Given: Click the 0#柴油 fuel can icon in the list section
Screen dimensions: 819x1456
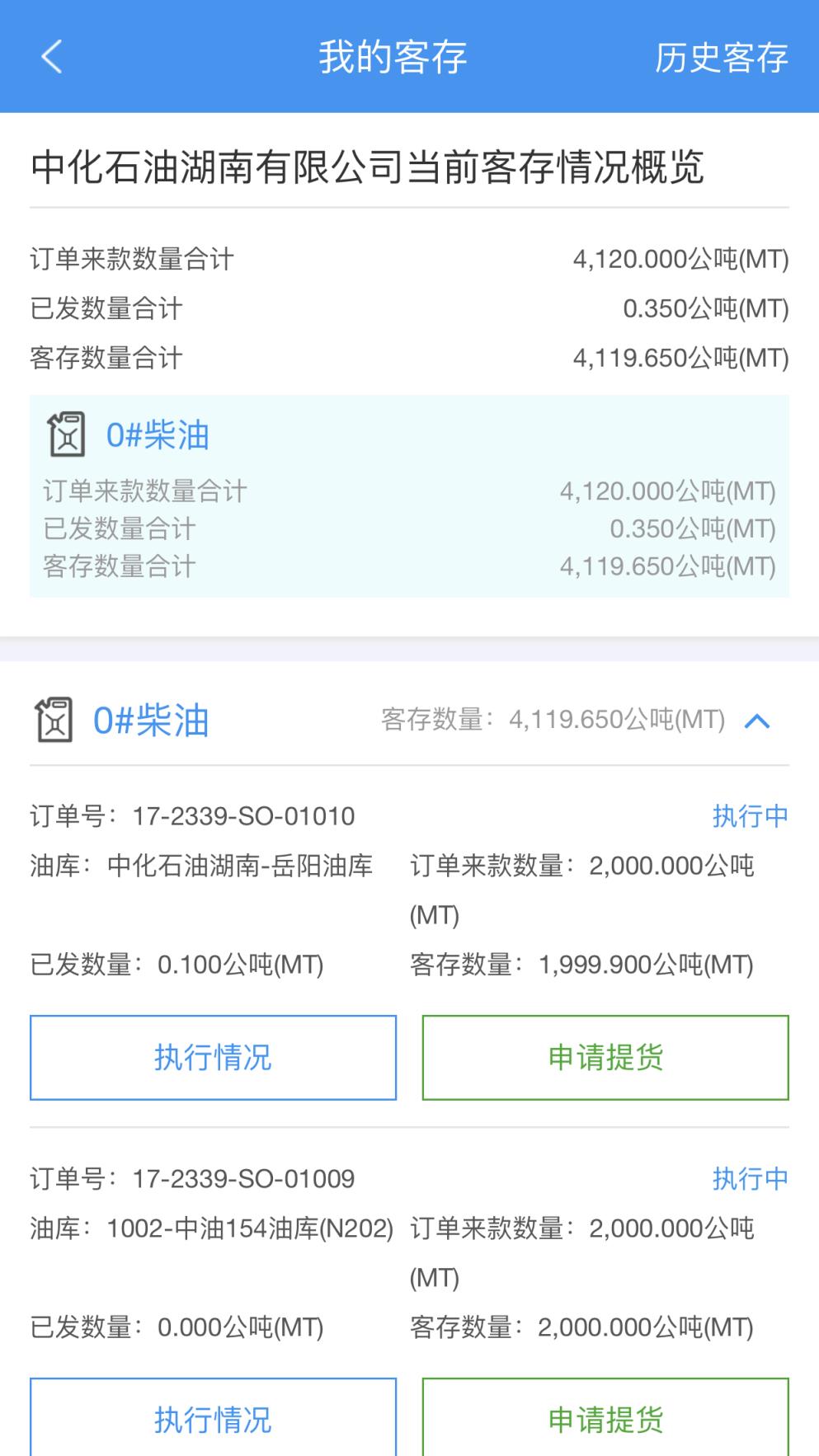Looking at the screenshot, I should point(52,721).
